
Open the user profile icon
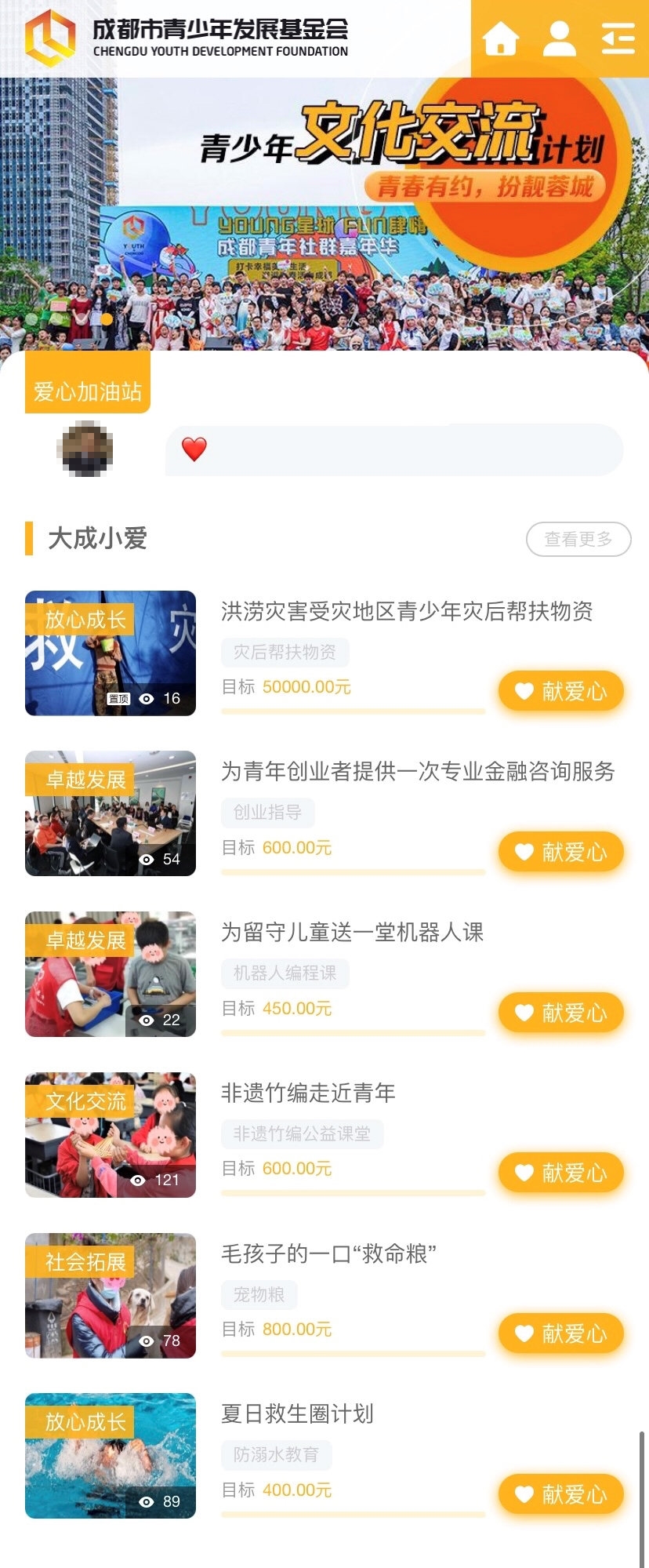click(560, 38)
